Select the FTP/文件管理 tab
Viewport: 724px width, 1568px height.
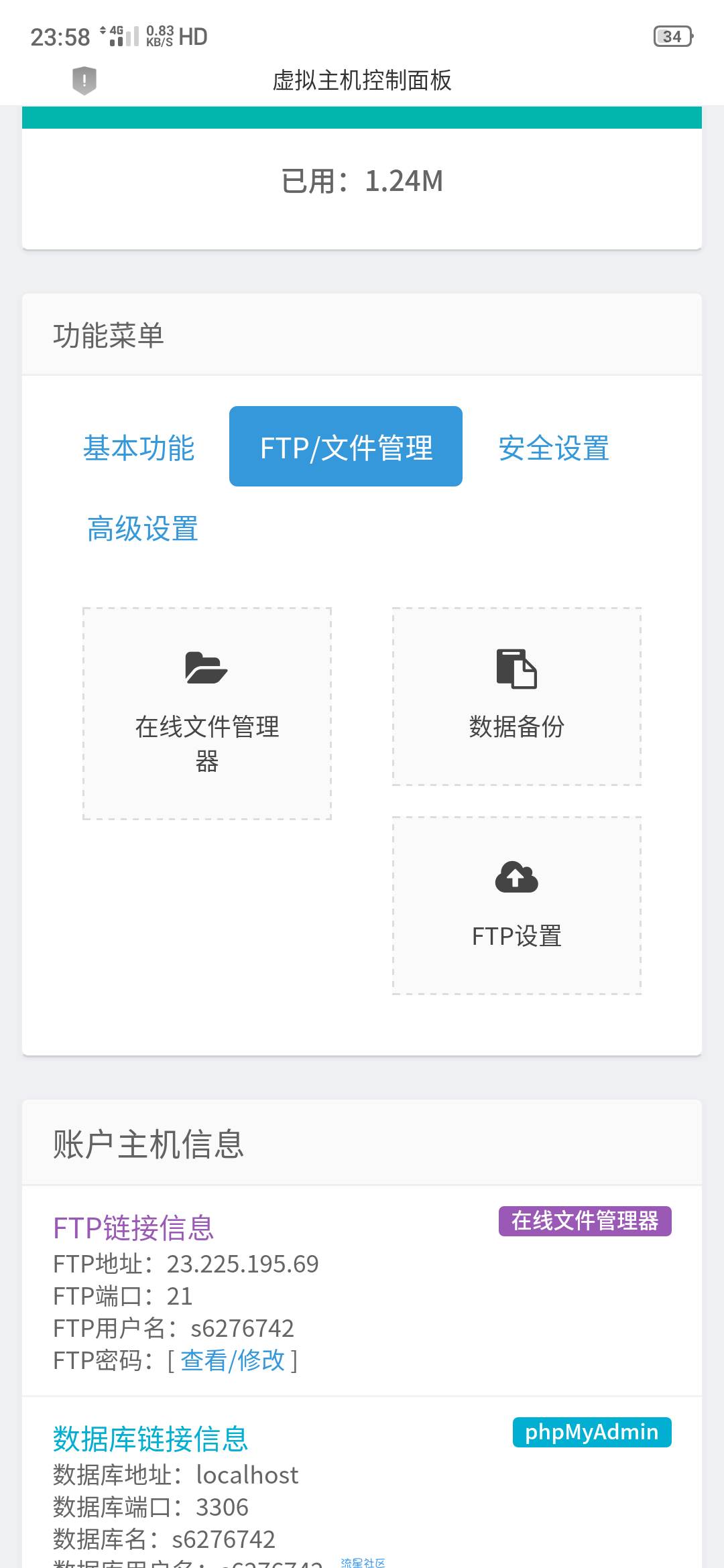346,446
